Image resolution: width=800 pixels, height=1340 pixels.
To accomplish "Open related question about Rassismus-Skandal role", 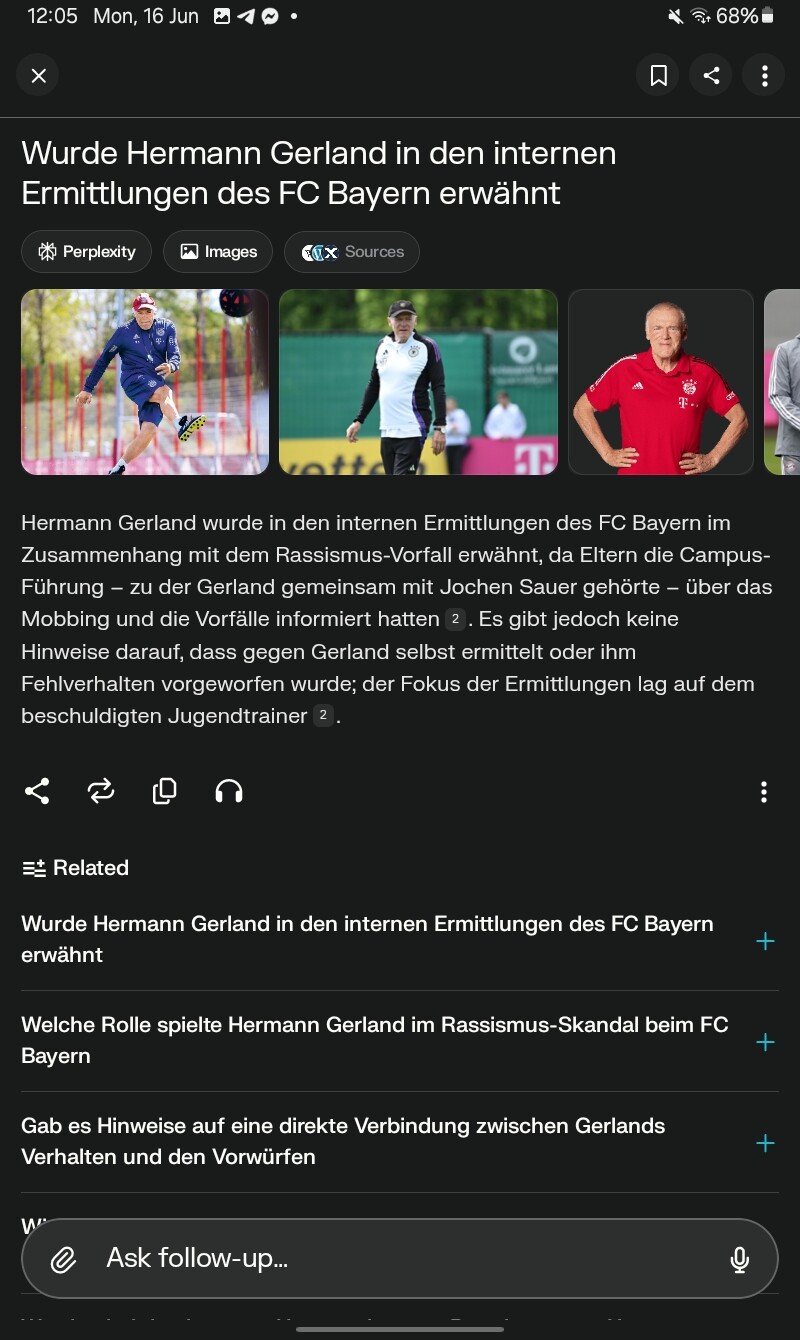I will (374, 1041).
